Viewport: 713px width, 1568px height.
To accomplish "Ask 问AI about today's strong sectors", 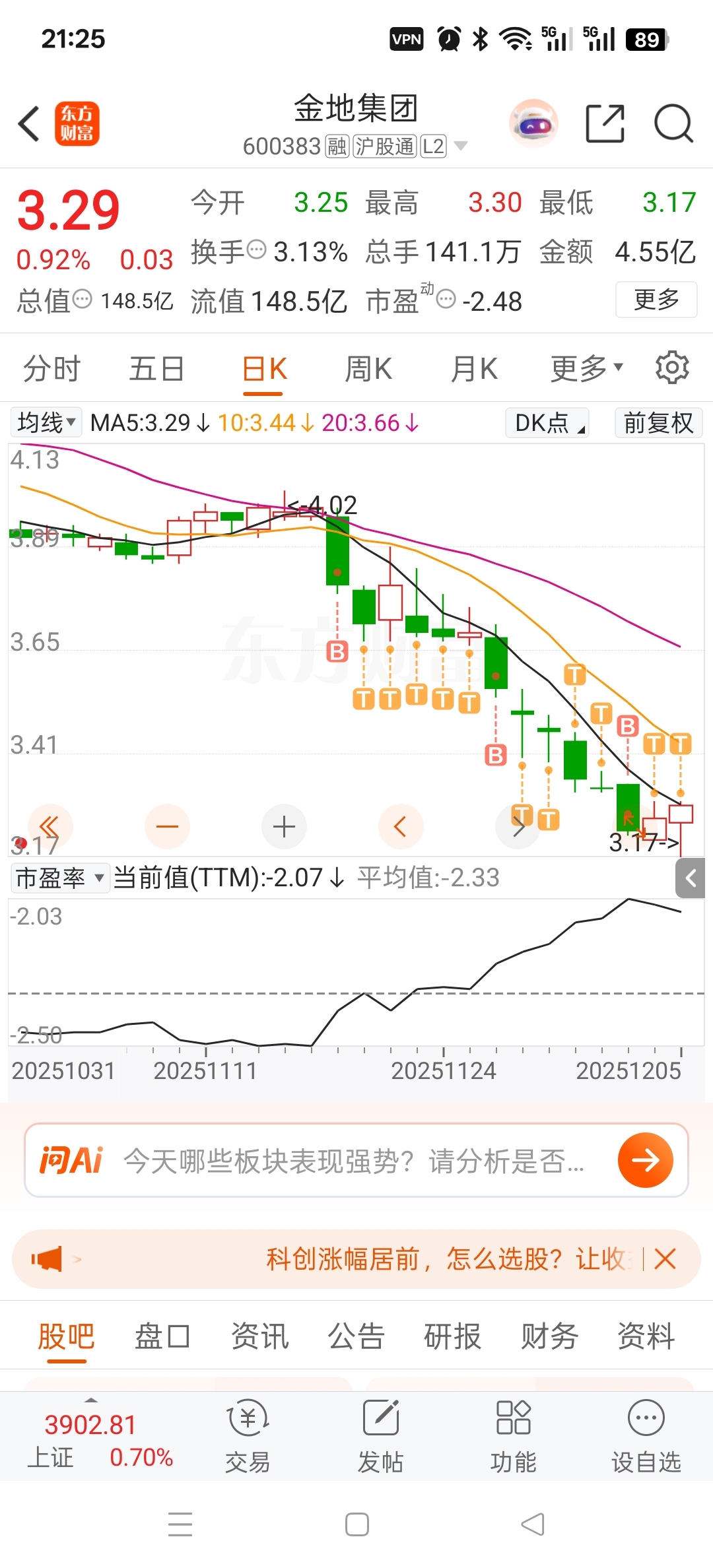I will [x=645, y=1160].
